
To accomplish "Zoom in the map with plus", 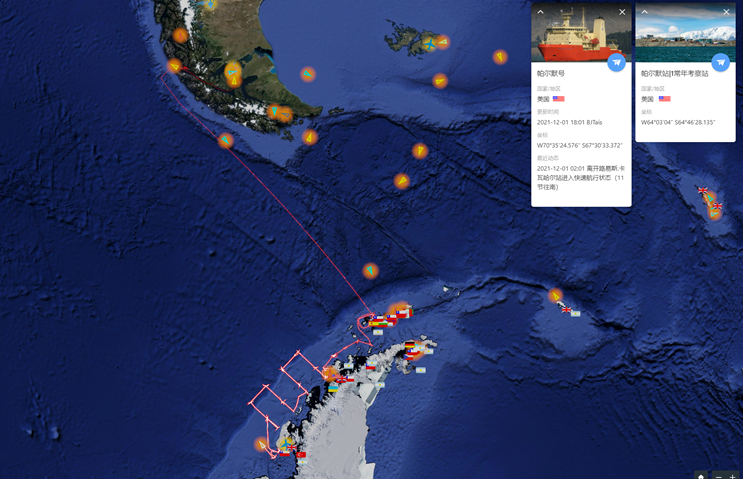I will pos(733,476).
